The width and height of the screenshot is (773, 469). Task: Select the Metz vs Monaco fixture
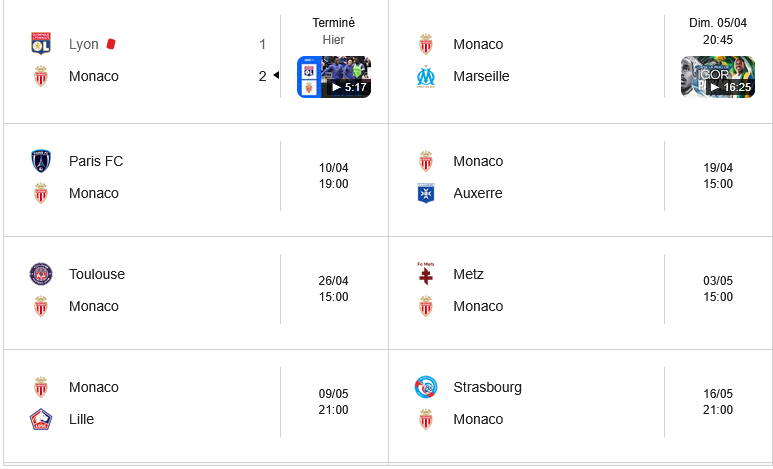point(530,290)
